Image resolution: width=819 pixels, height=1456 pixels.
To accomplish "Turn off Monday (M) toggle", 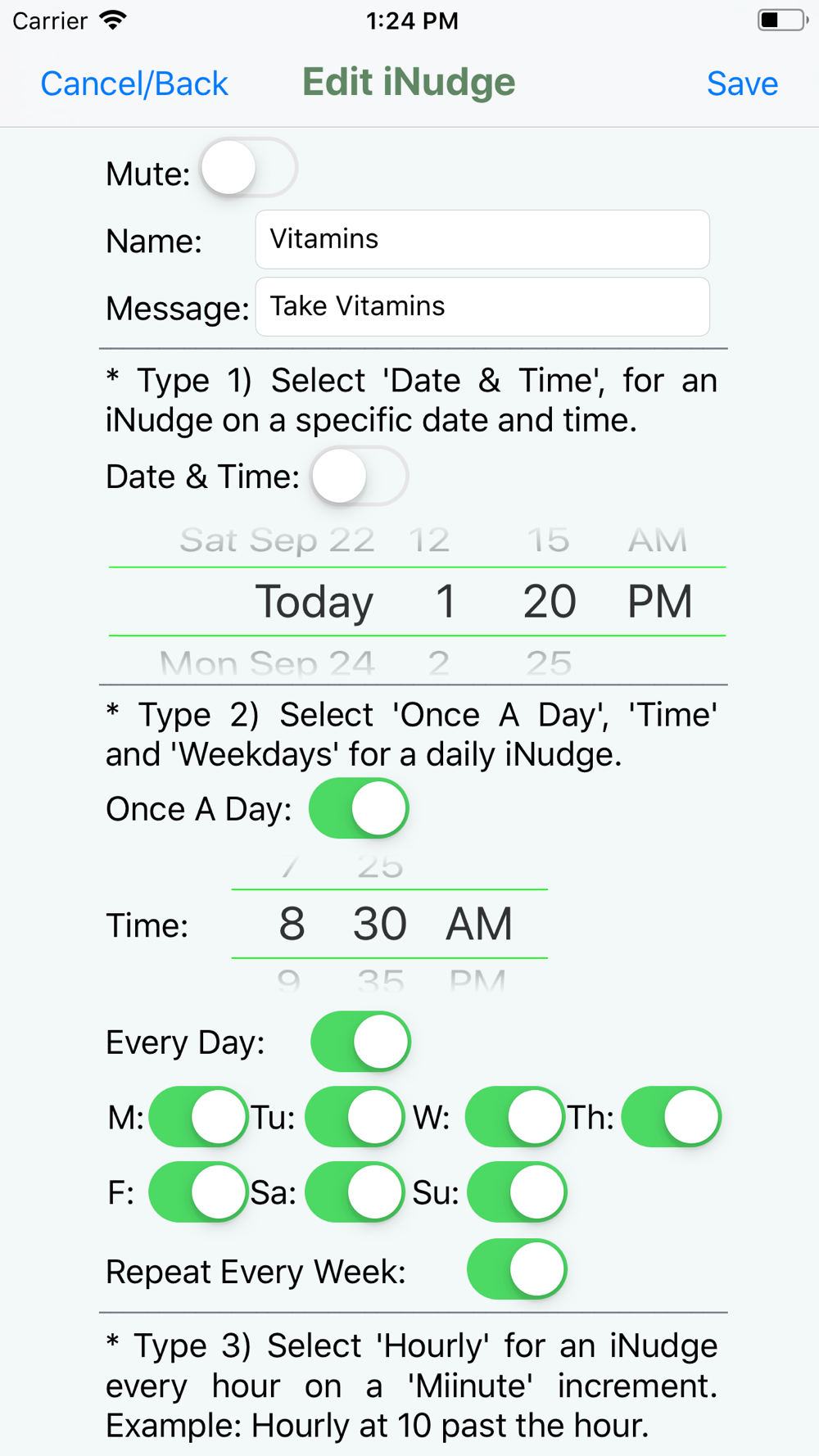I will 198,1117.
